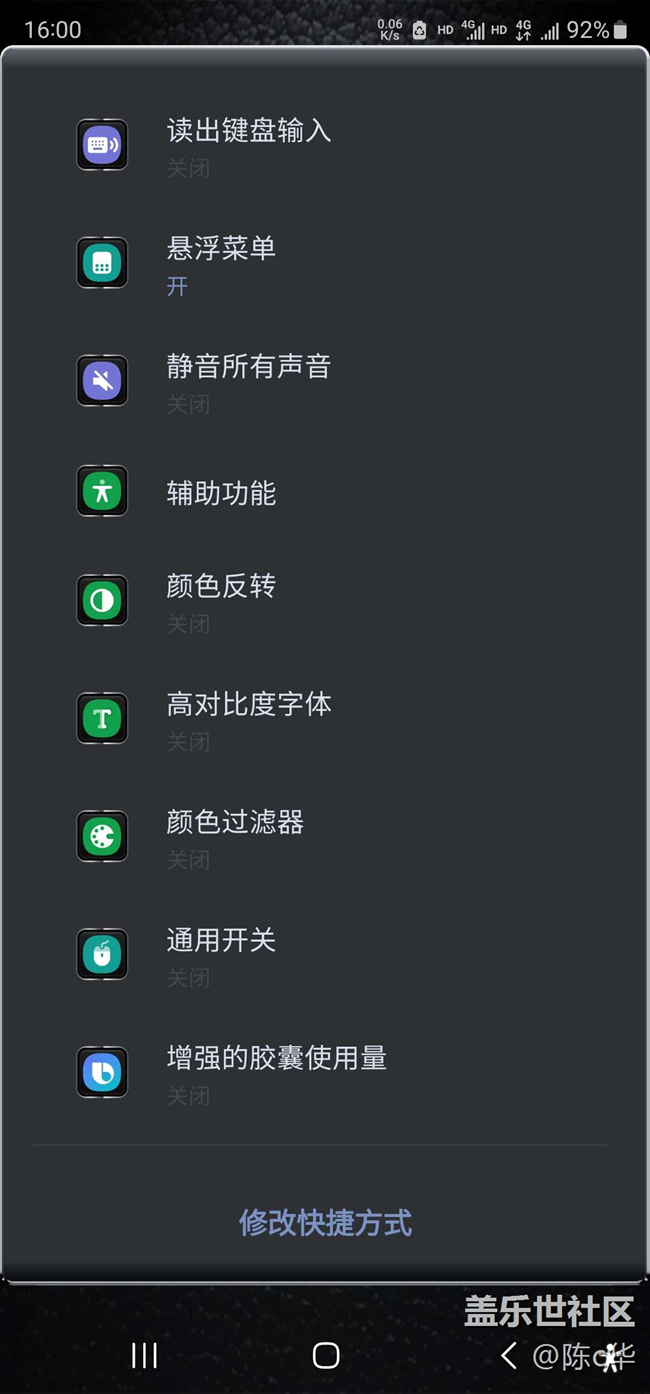Viewport: 650px width, 1394px height.
Task: Open recent apps from navigation bar
Action: [x=145, y=1355]
